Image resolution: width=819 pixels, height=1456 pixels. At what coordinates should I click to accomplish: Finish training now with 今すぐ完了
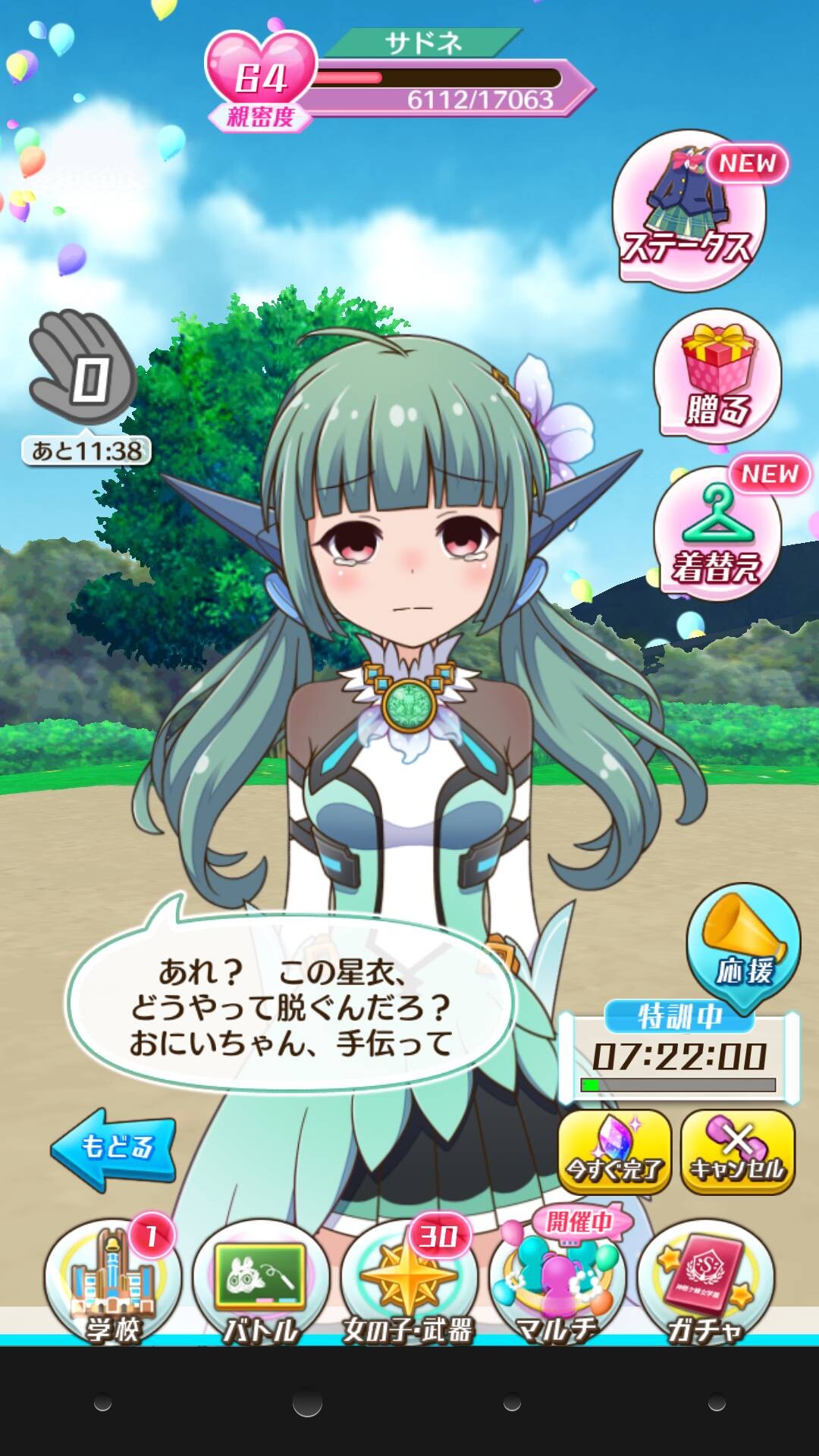click(615, 1152)
